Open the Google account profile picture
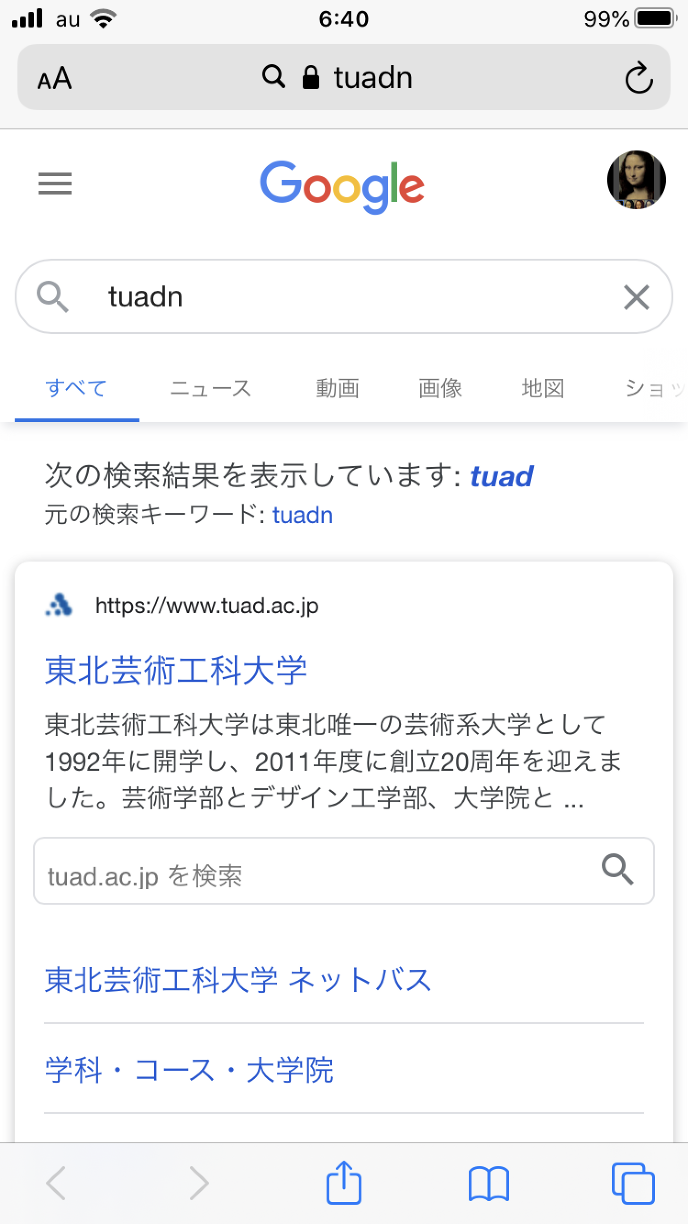Screen dimensions: 688x1224 636,180
